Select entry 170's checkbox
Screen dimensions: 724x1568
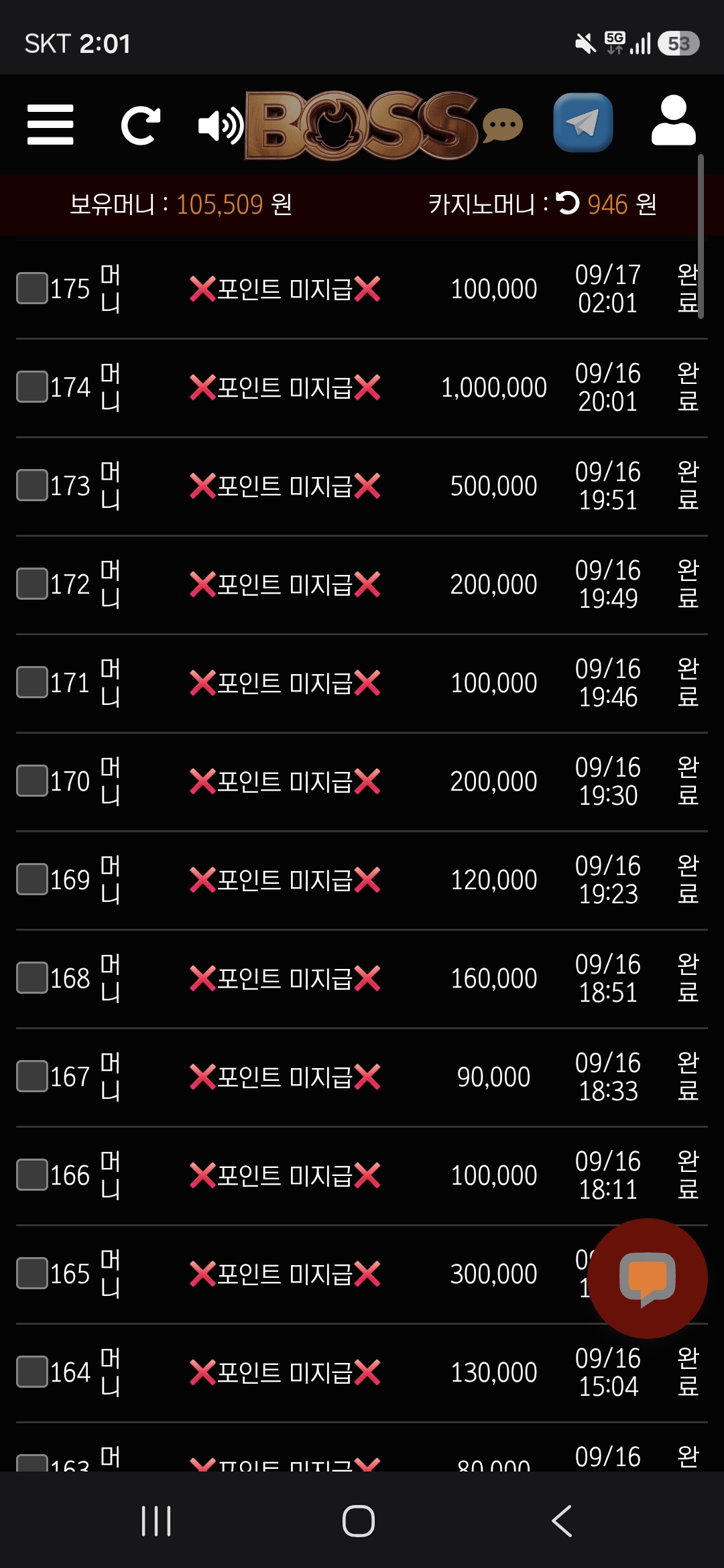[32, 781]
